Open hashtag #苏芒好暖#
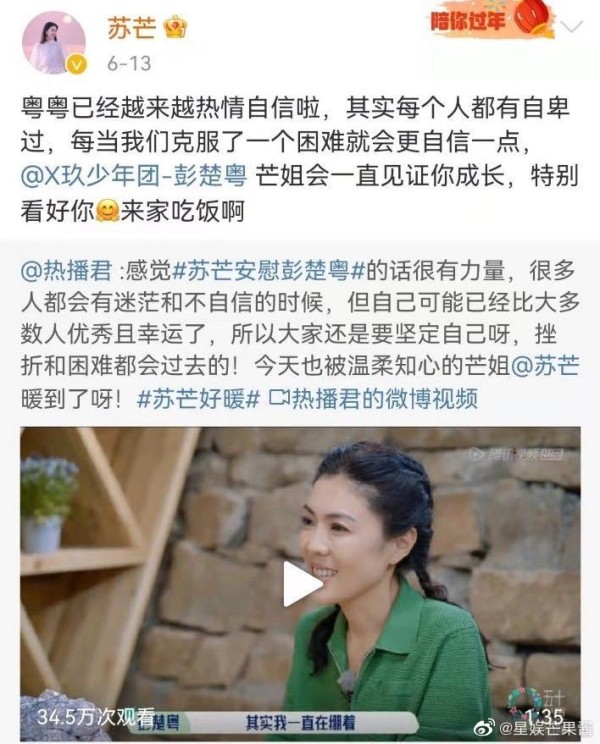This screenshot has height=744, width=600. [198, 399]
